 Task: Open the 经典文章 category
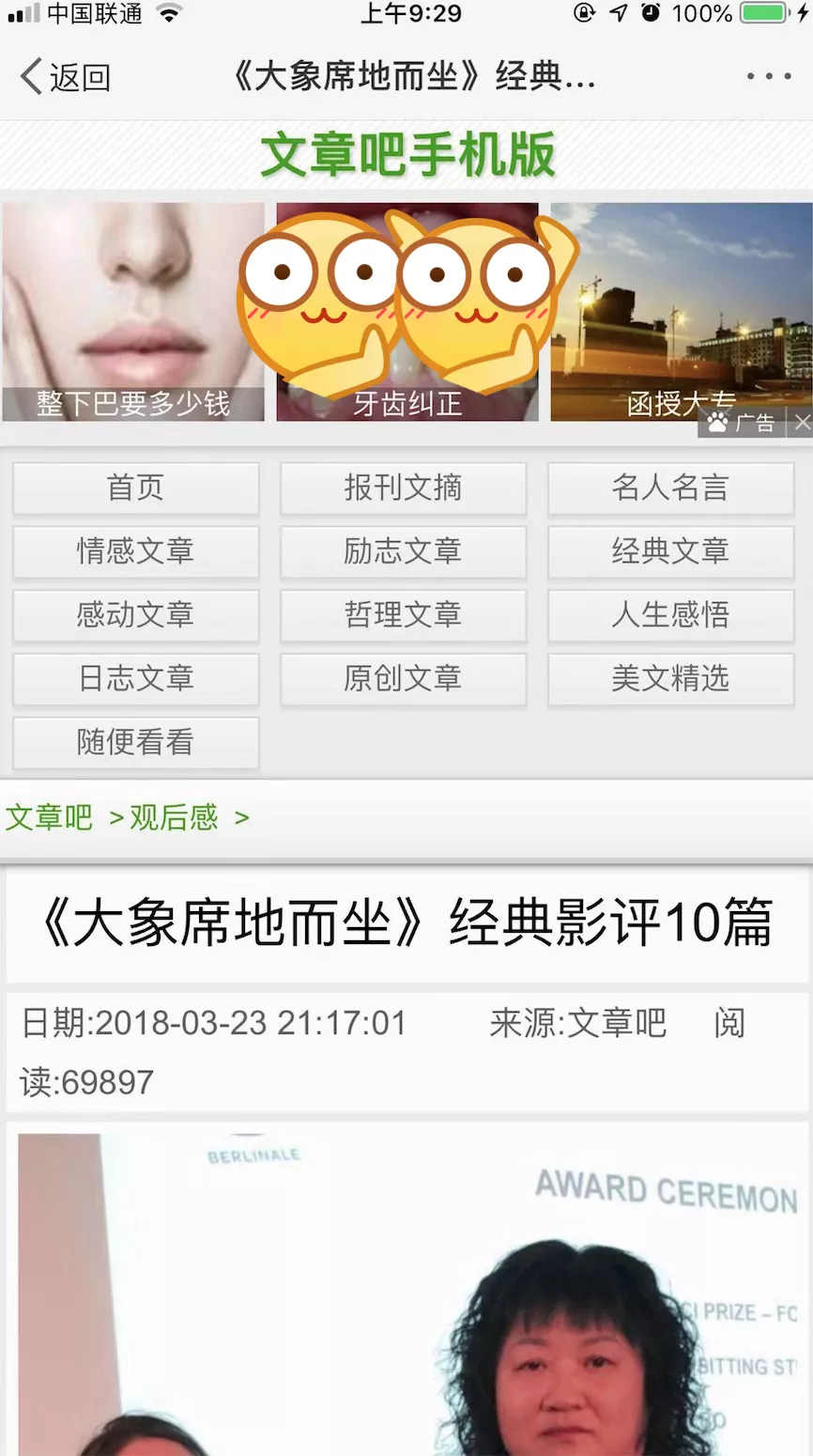(x=670, y=551)
